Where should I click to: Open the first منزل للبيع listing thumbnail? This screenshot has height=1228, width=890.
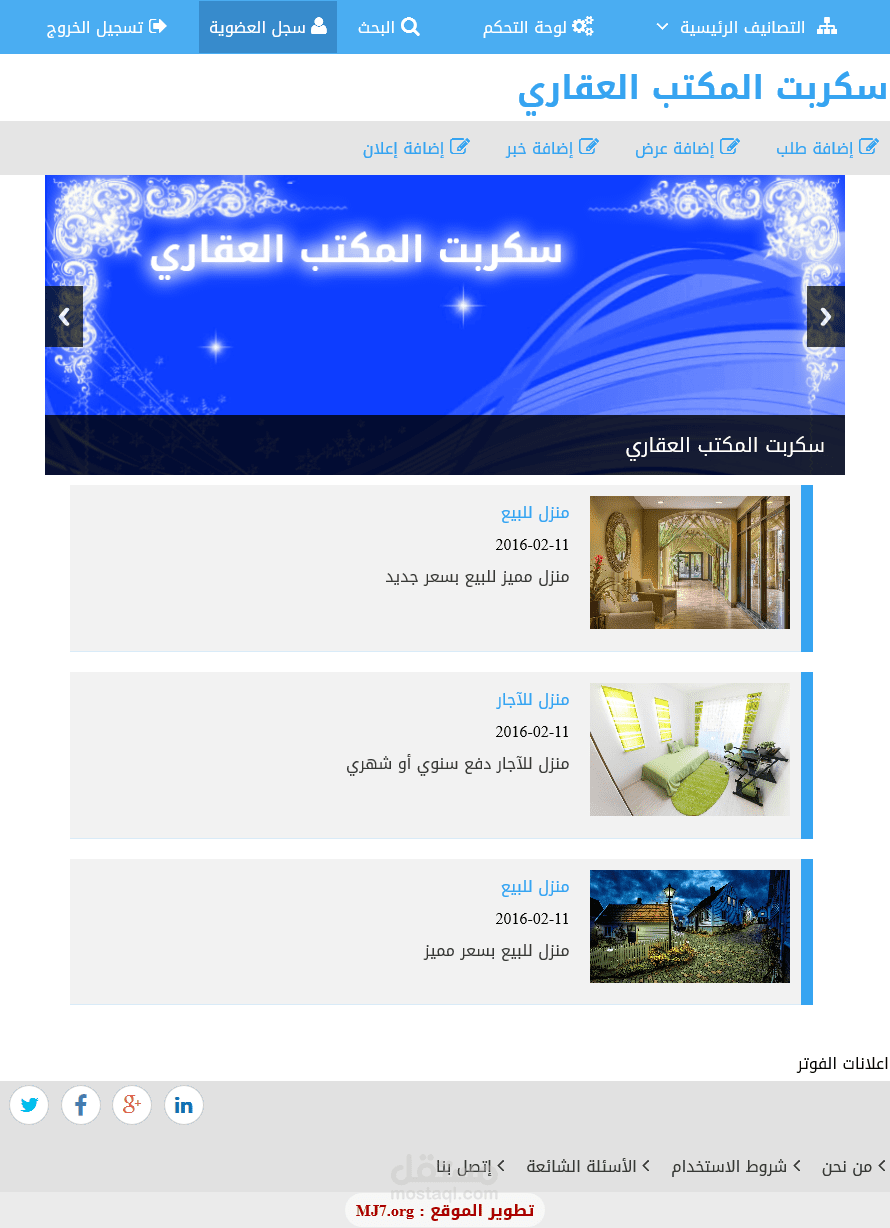click(x=689, y=562)
